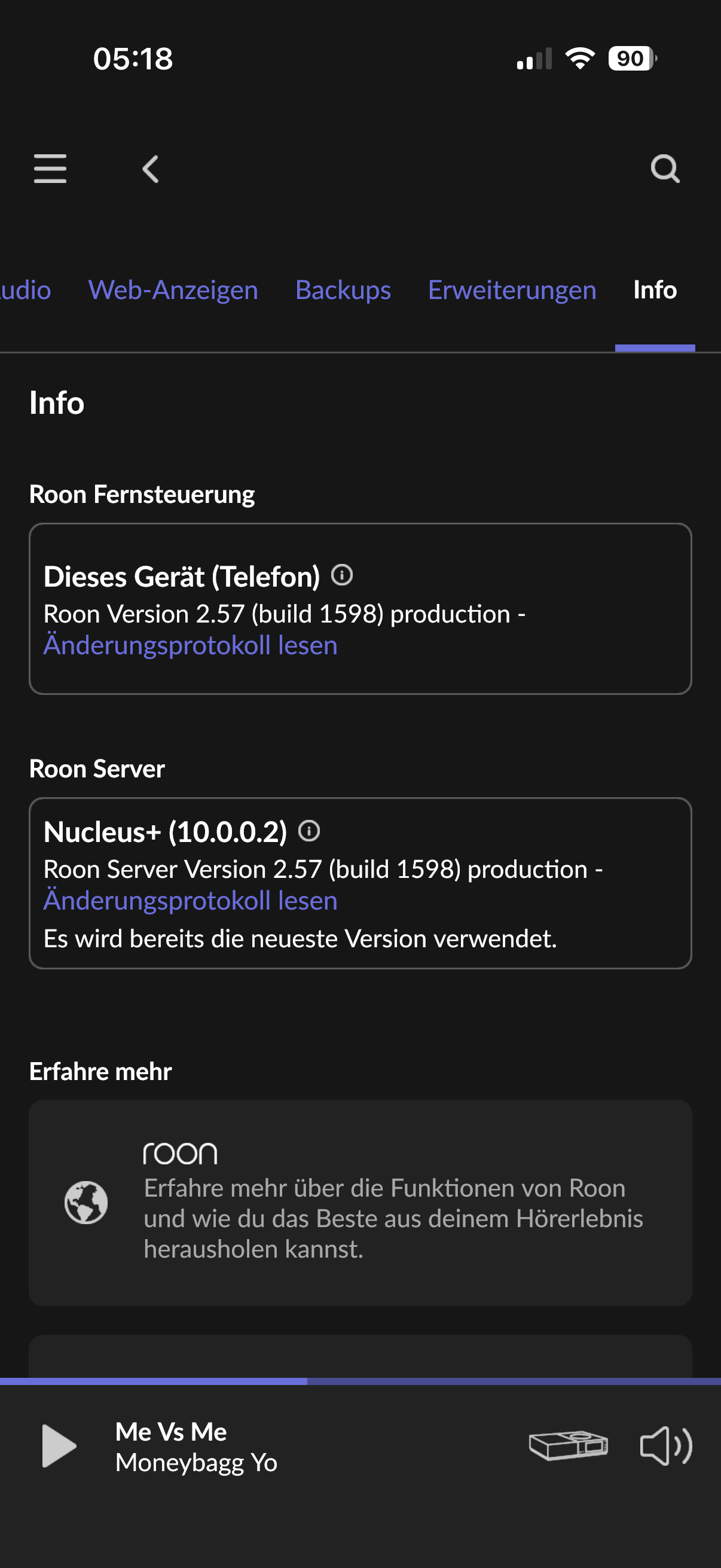Switch to the Web-Anzeigen tab
The width and height of the screenshot is (721, 1568).
point(173,289)
